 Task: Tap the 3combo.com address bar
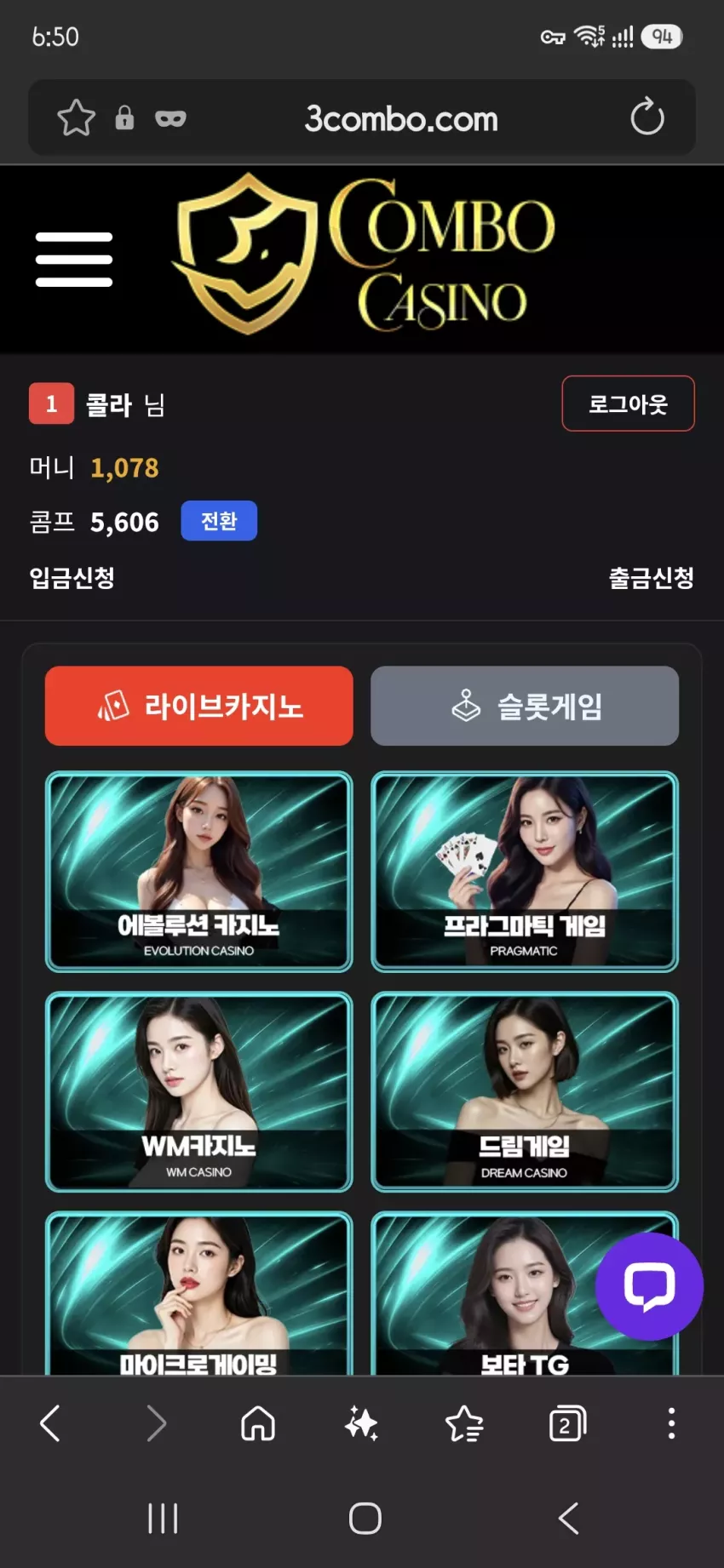pos(401,119)
